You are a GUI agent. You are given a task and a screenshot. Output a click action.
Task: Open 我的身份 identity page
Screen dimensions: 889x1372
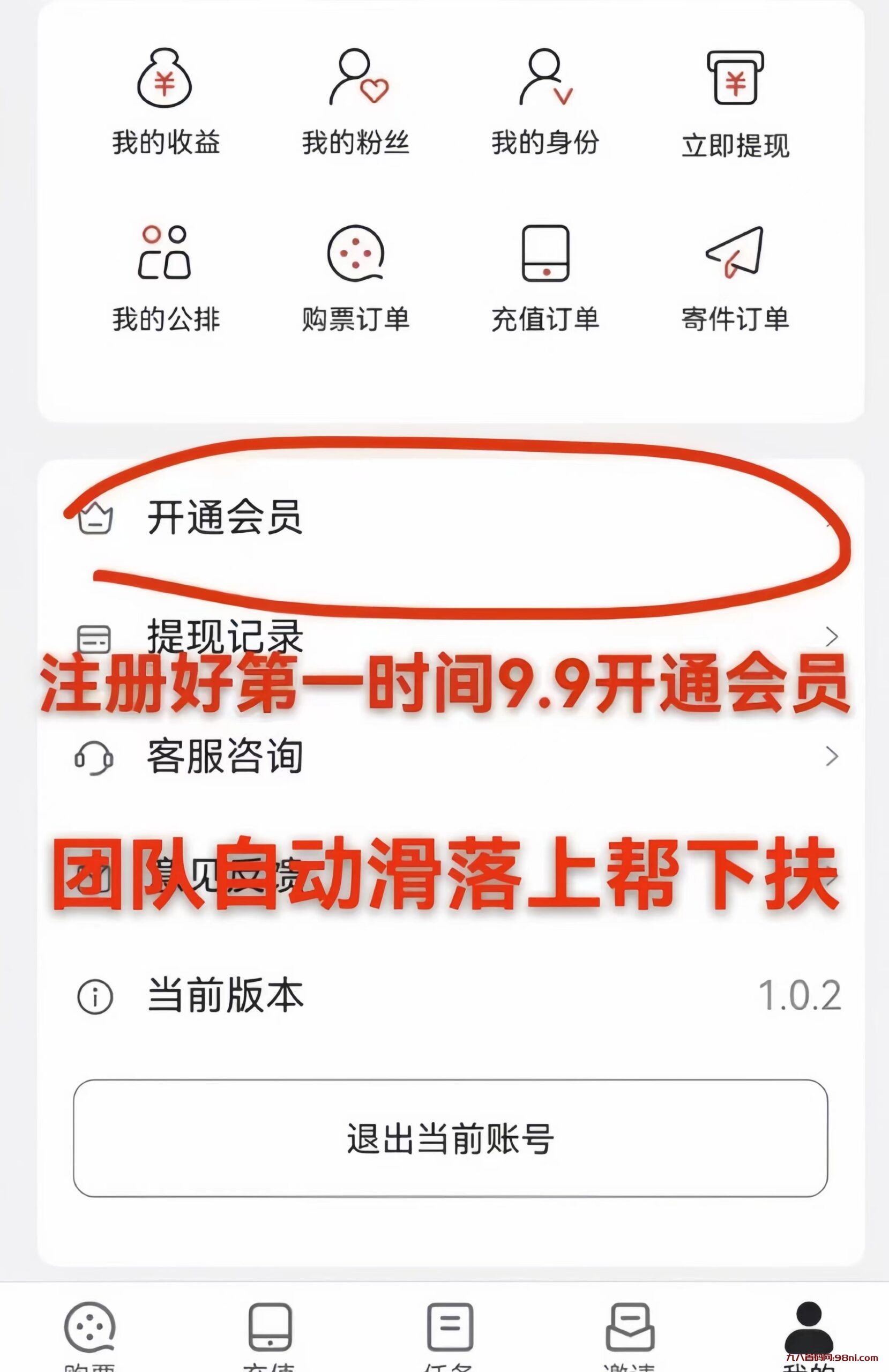tap(546, 101)
